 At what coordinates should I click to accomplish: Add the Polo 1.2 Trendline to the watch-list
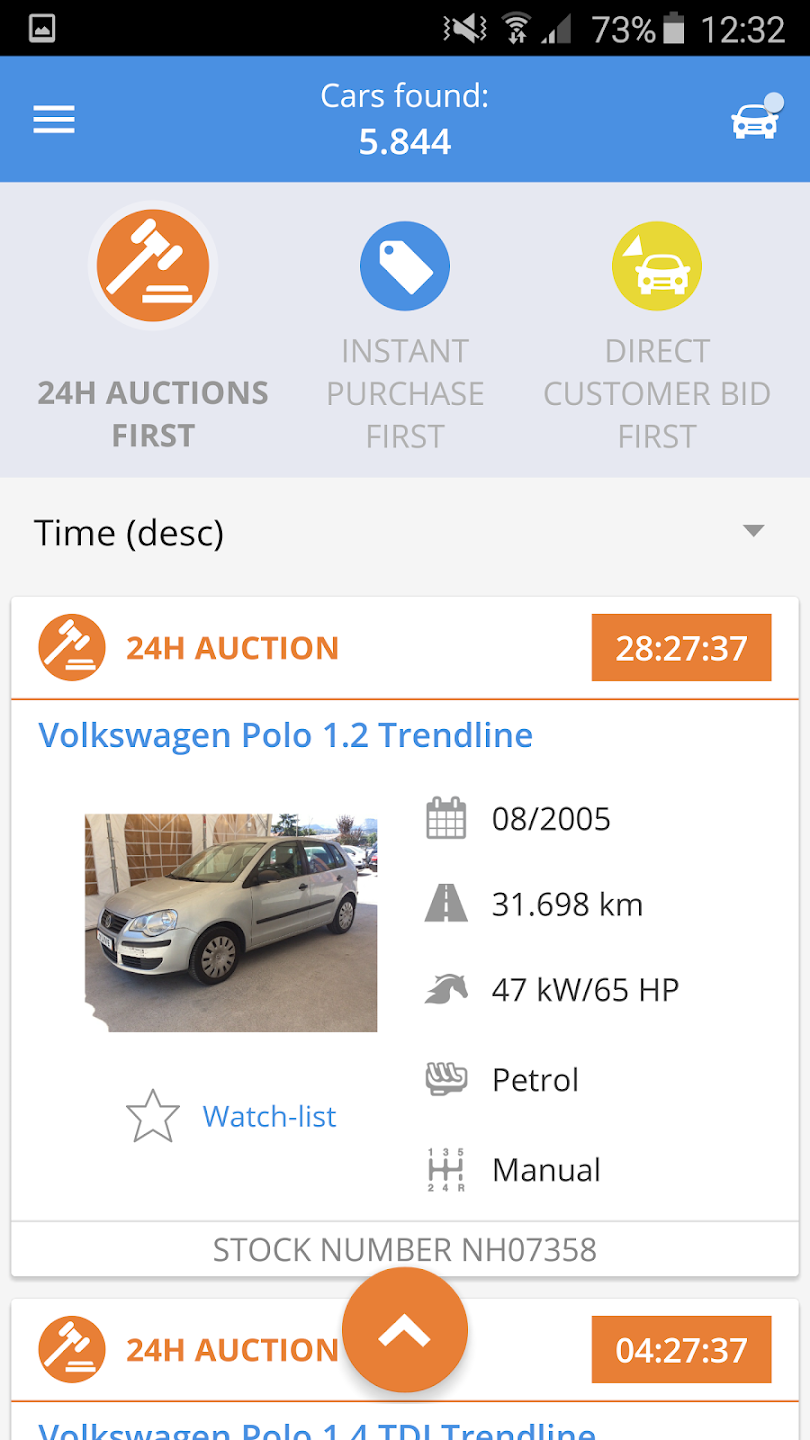(232, 1116)
